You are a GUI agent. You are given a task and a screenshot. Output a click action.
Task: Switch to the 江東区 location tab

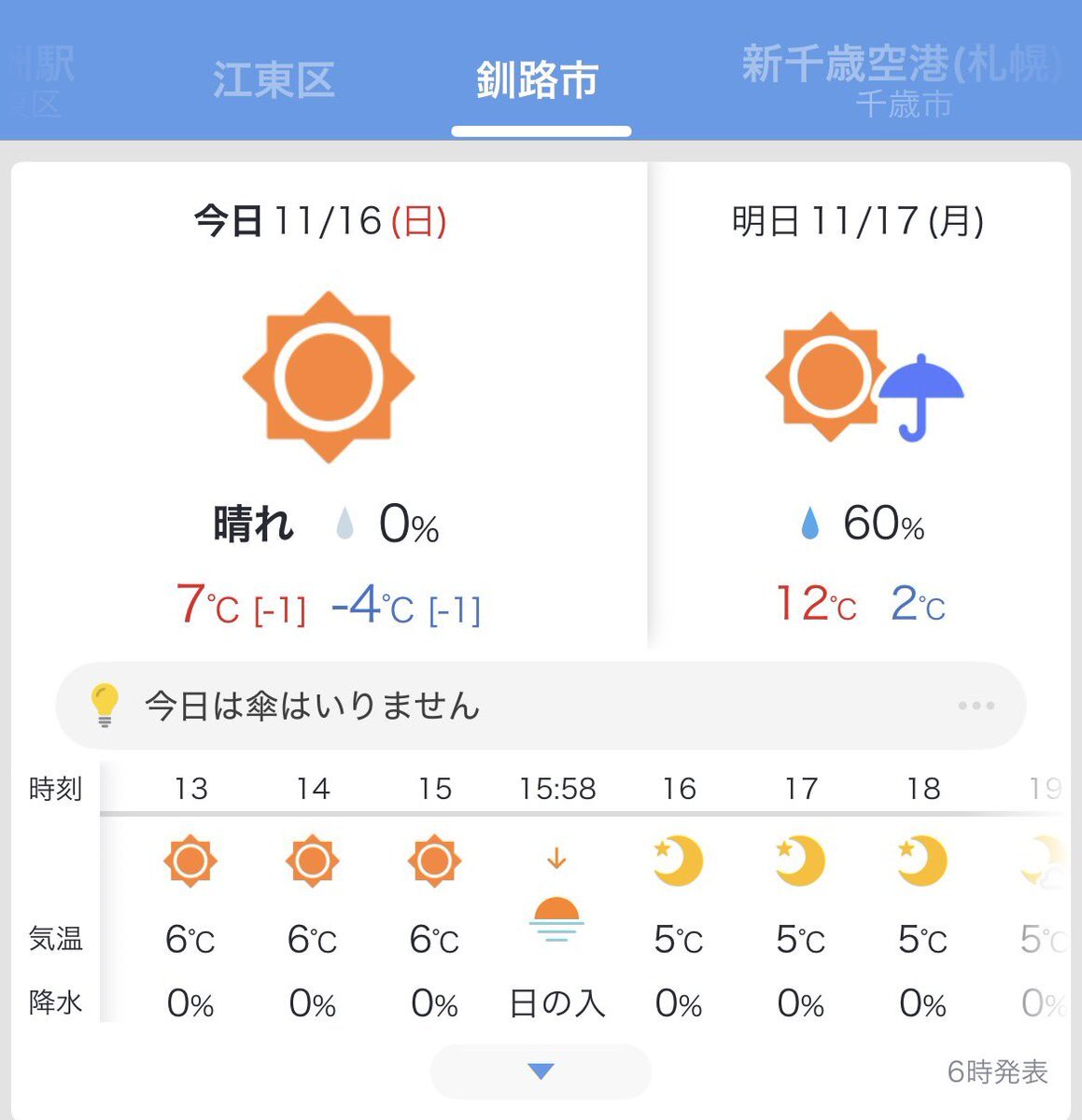(274, 80)
